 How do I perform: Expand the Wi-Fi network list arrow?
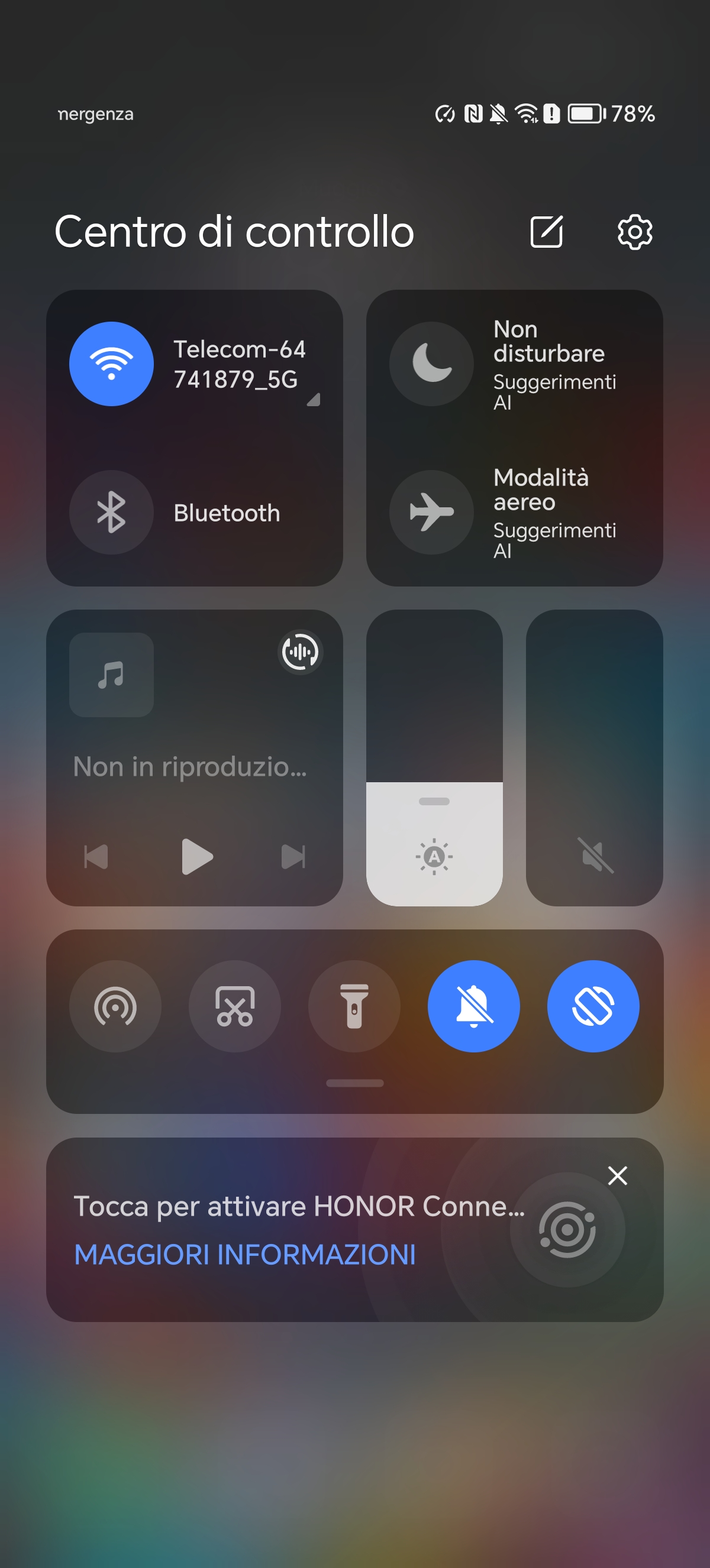314,400
